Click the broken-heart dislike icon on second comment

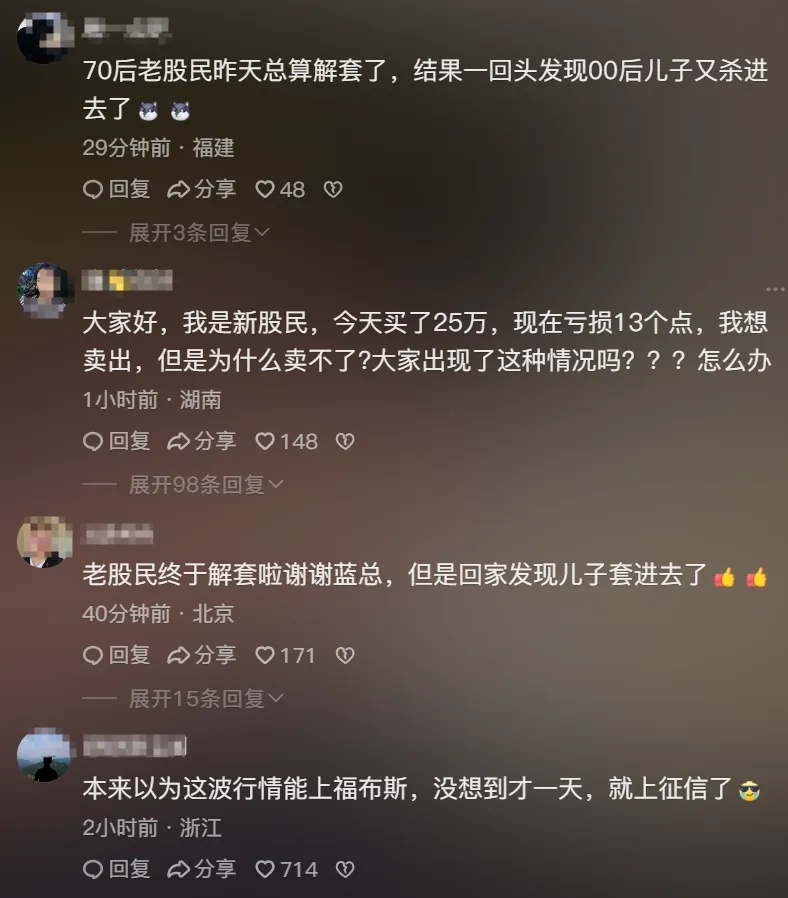tap(345, 441)
